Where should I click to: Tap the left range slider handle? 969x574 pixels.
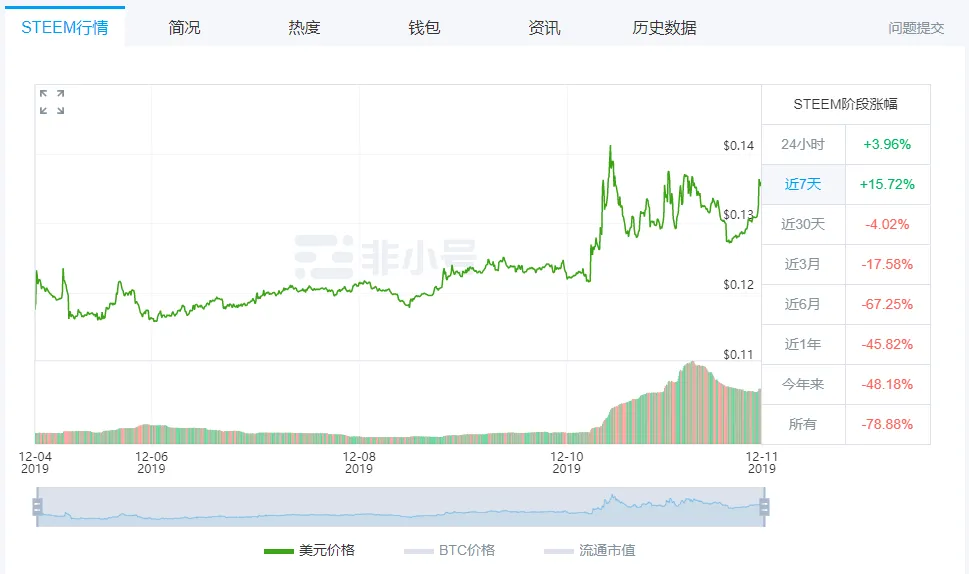click(x=37, y=507)
